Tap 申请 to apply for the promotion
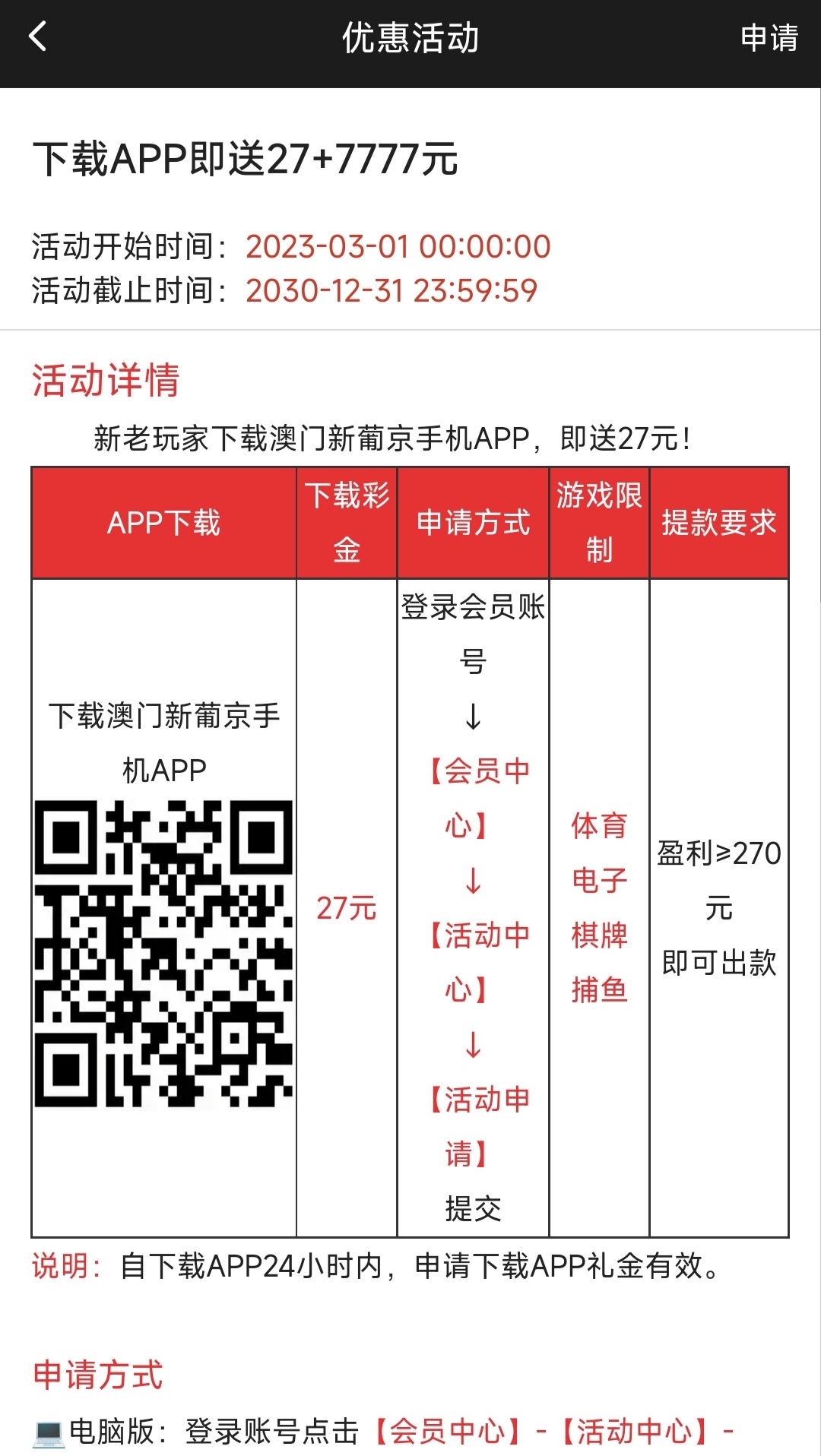 [x=769, y=37]
